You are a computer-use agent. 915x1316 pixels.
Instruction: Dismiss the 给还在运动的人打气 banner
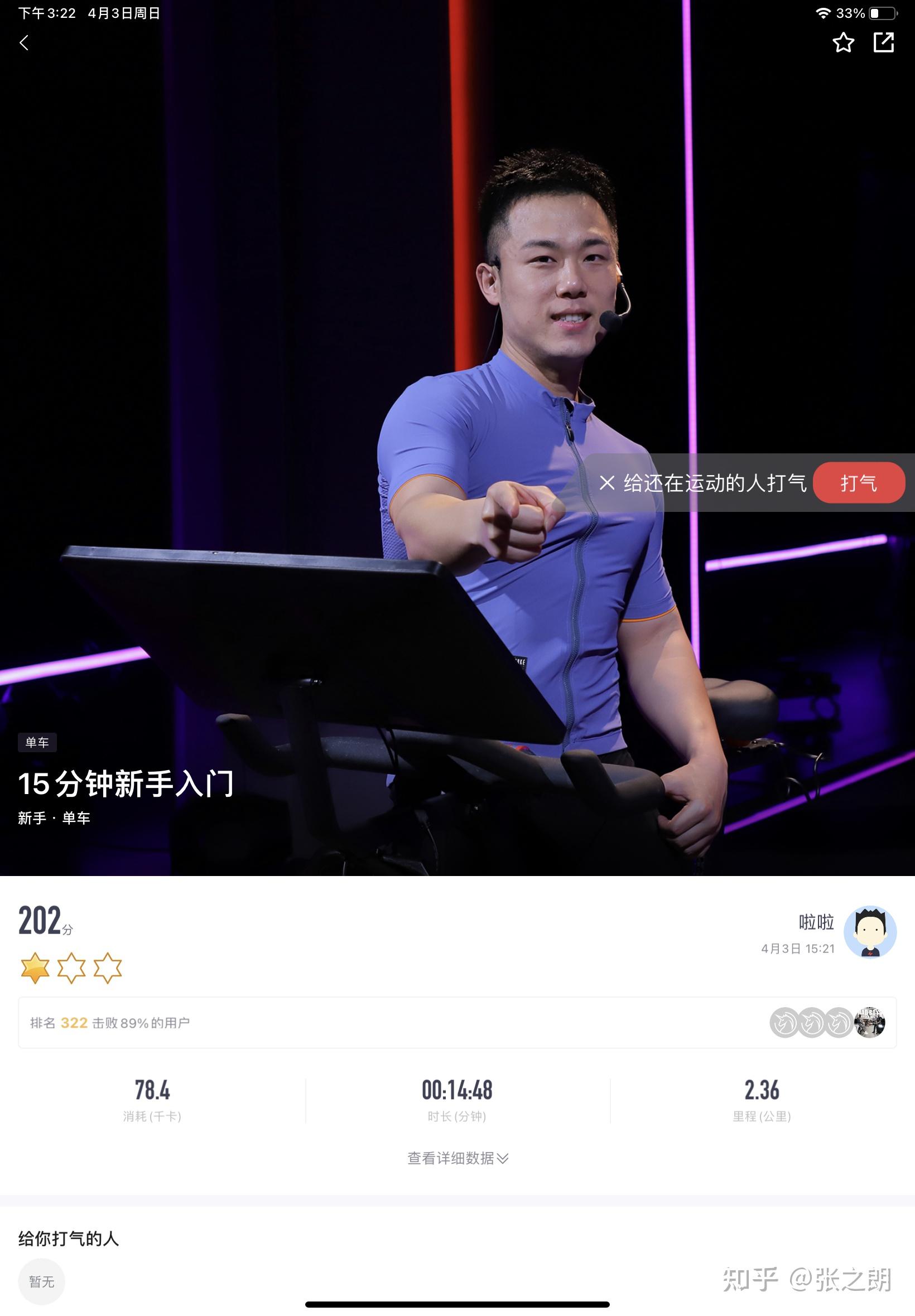(x=606, y=483)
